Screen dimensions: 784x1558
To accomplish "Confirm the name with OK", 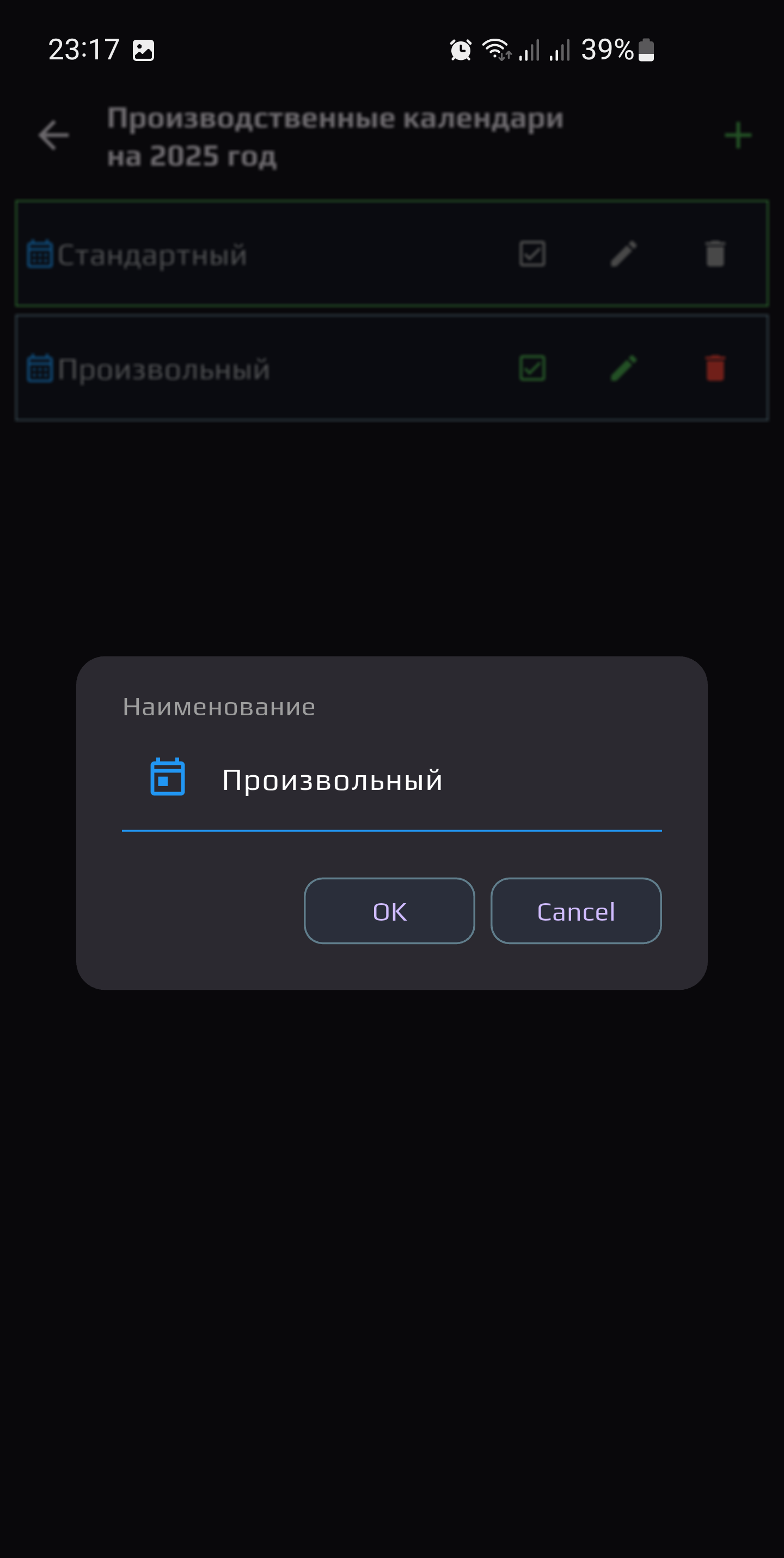I will coord(389,911).
